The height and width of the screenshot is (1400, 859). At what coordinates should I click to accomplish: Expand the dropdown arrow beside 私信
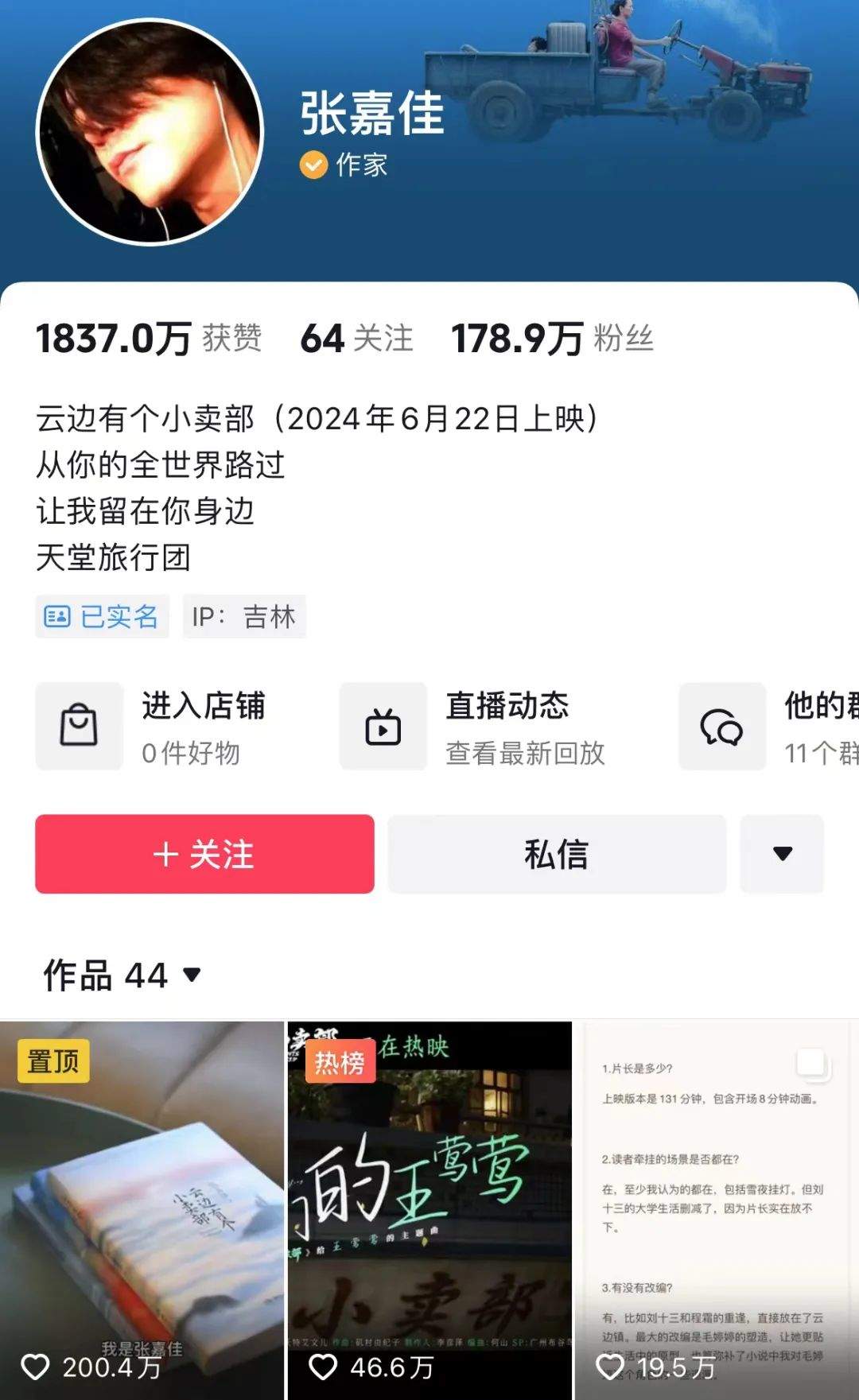[x=782, y=855]
